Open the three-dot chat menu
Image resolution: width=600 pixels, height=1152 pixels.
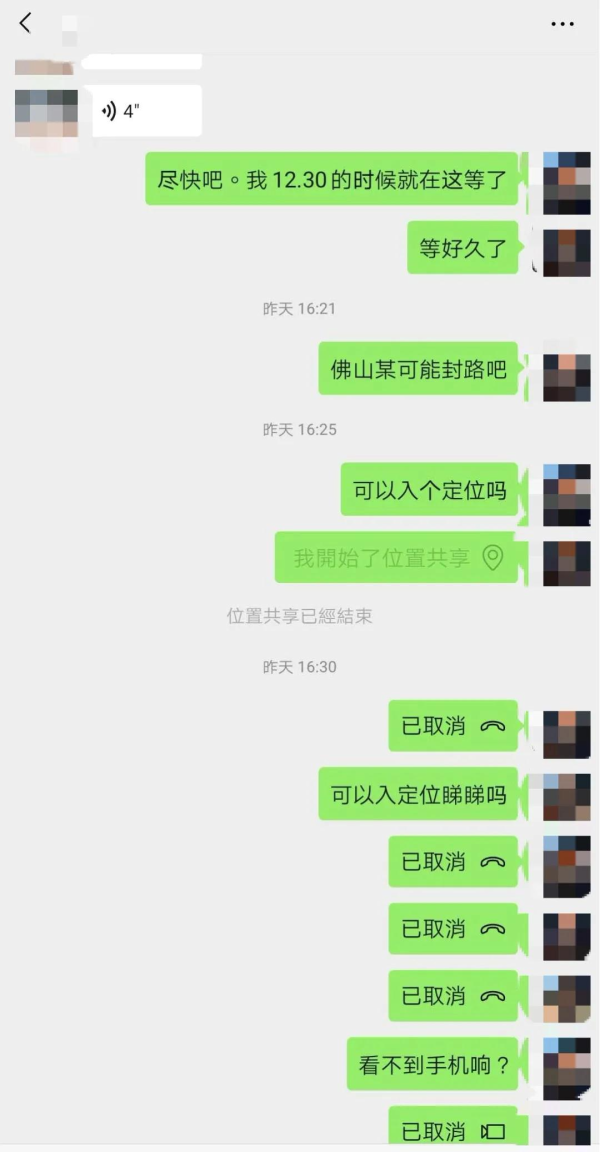point(563,23)
